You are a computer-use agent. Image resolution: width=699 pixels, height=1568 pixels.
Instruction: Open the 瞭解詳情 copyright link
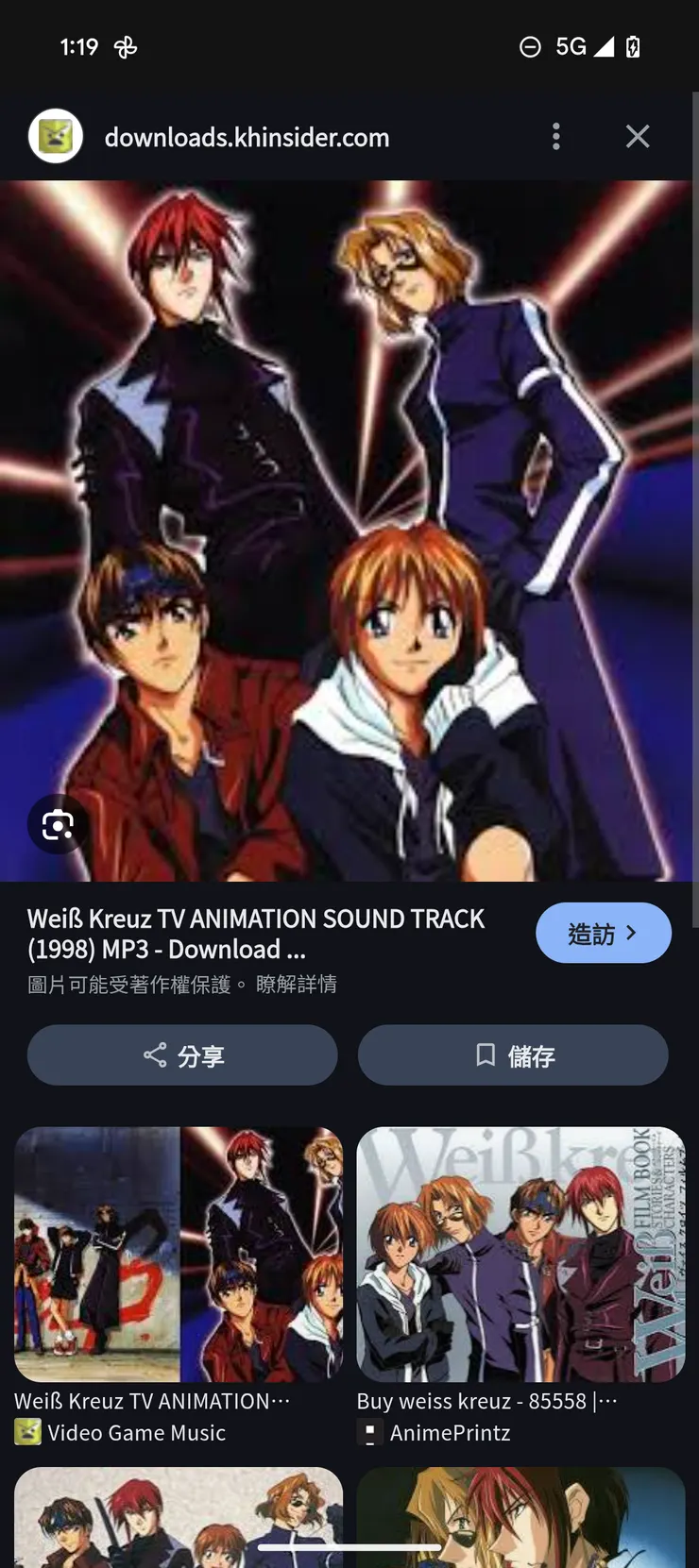297,985
